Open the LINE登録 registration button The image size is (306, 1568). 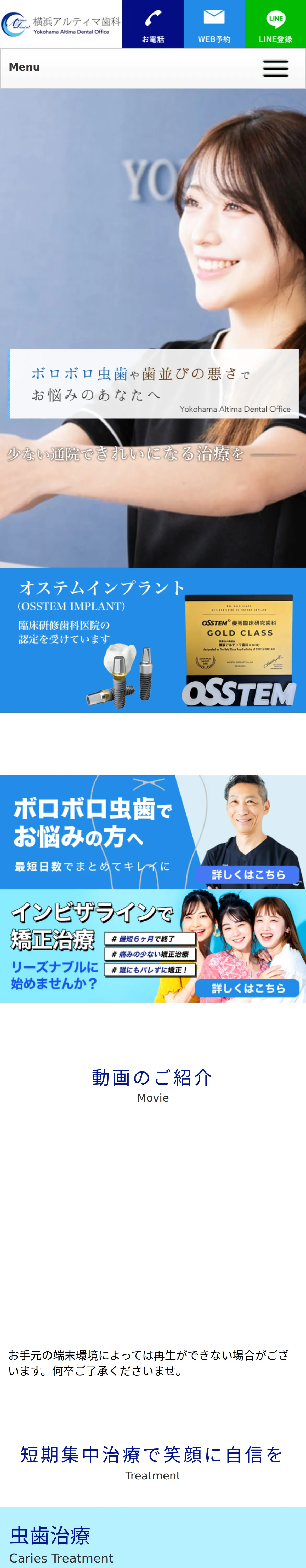click(275, 24)
